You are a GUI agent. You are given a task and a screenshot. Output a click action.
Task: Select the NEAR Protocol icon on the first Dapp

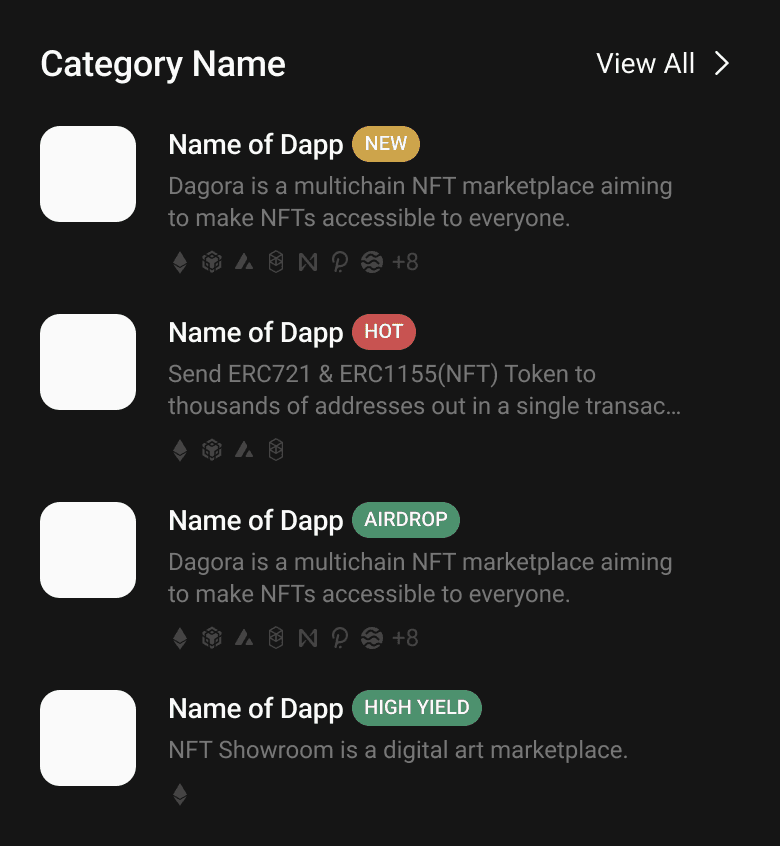[x=308, y=262]
